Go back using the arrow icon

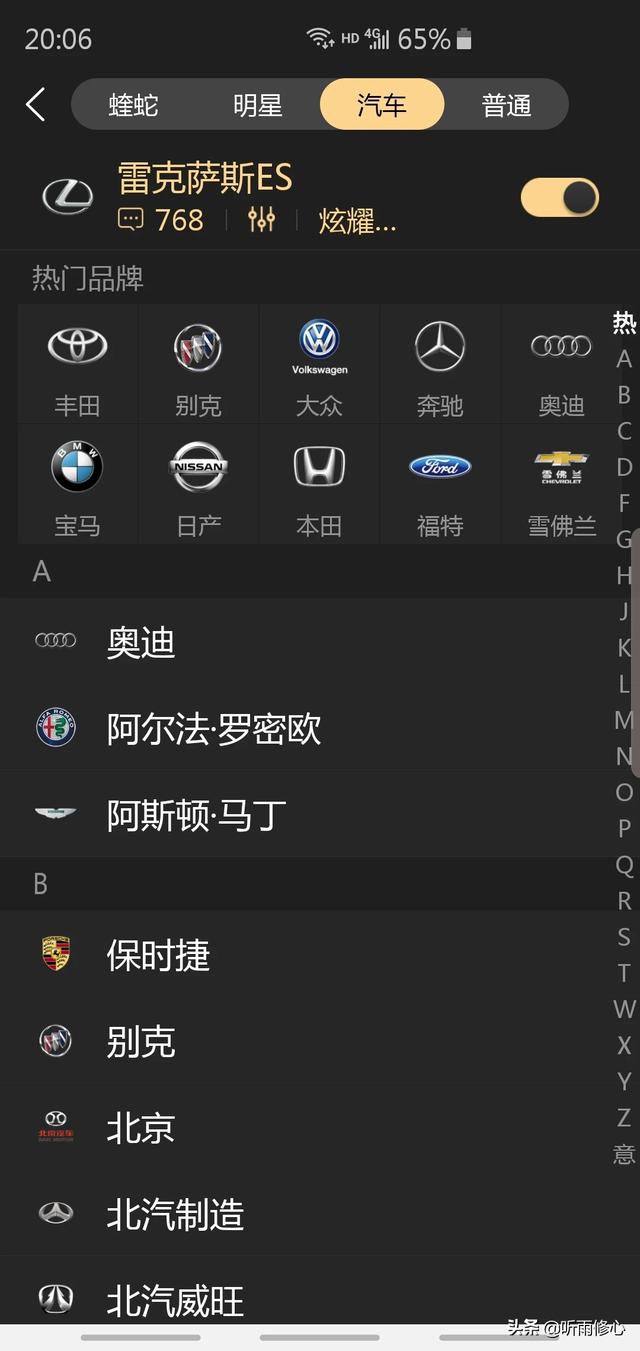tap(36, 104)
